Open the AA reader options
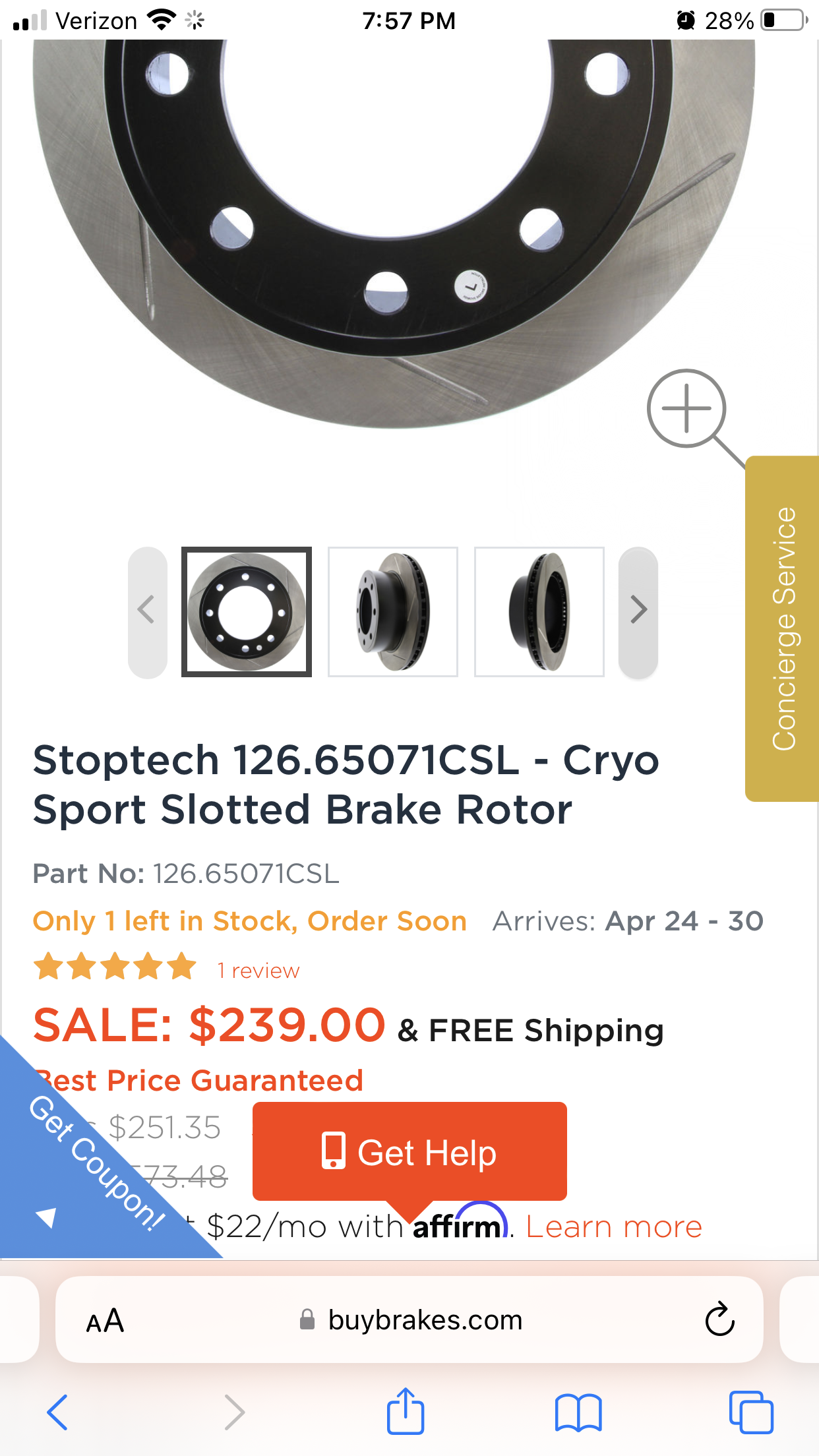Image resolution: width=819 pixels, height=1456 pixels. (x=106, y=1320)
